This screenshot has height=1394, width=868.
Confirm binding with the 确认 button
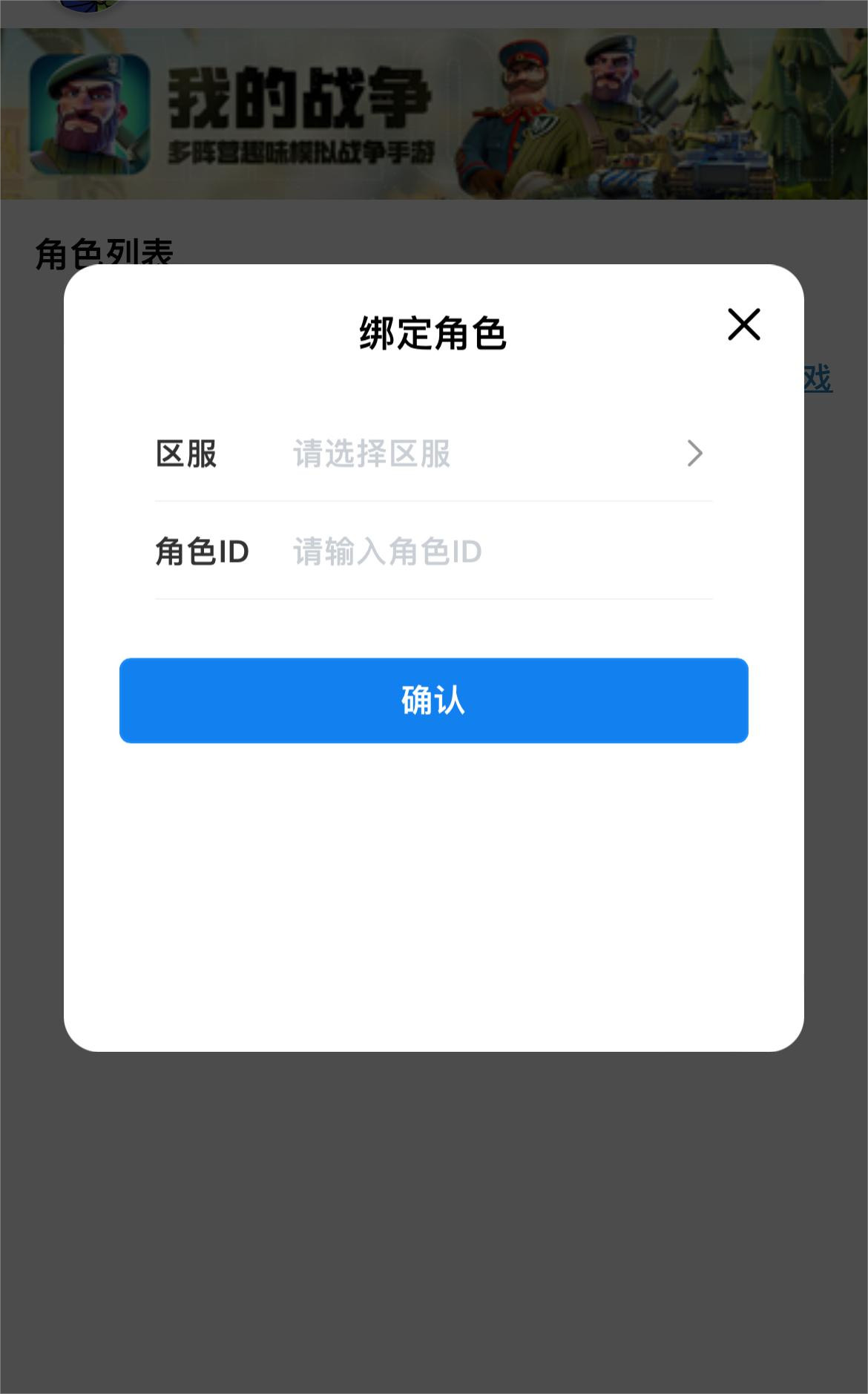[434, 700]
